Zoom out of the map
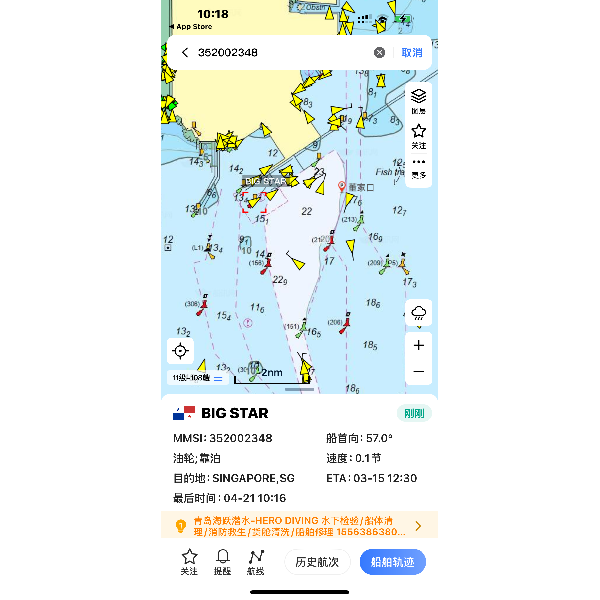Screen dimensions: 600x600 pyautogui.click(x=418, y=371)
